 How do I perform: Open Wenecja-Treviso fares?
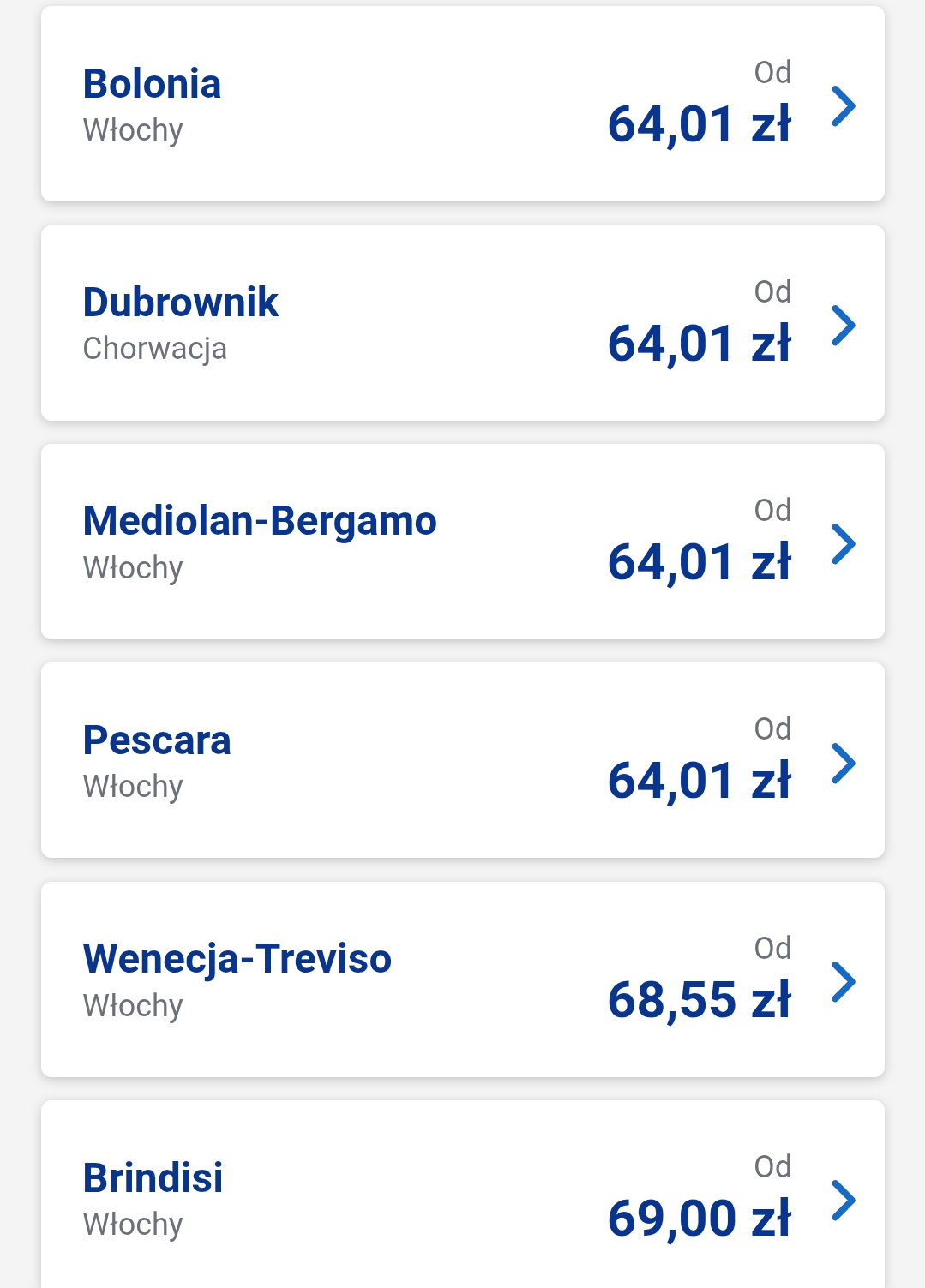click(462, 979)
